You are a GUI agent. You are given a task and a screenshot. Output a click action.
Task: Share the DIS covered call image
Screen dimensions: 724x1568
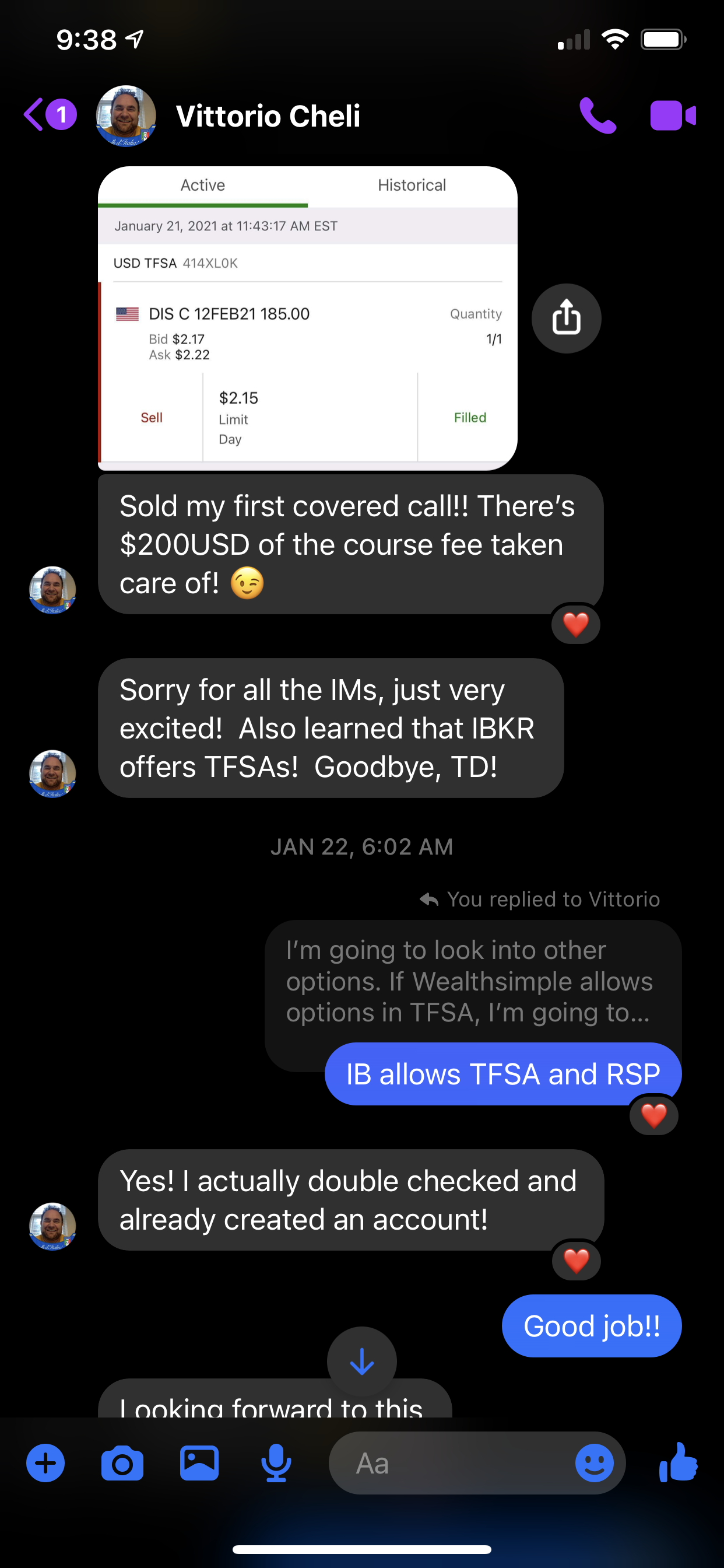click(x=567, y=318)
